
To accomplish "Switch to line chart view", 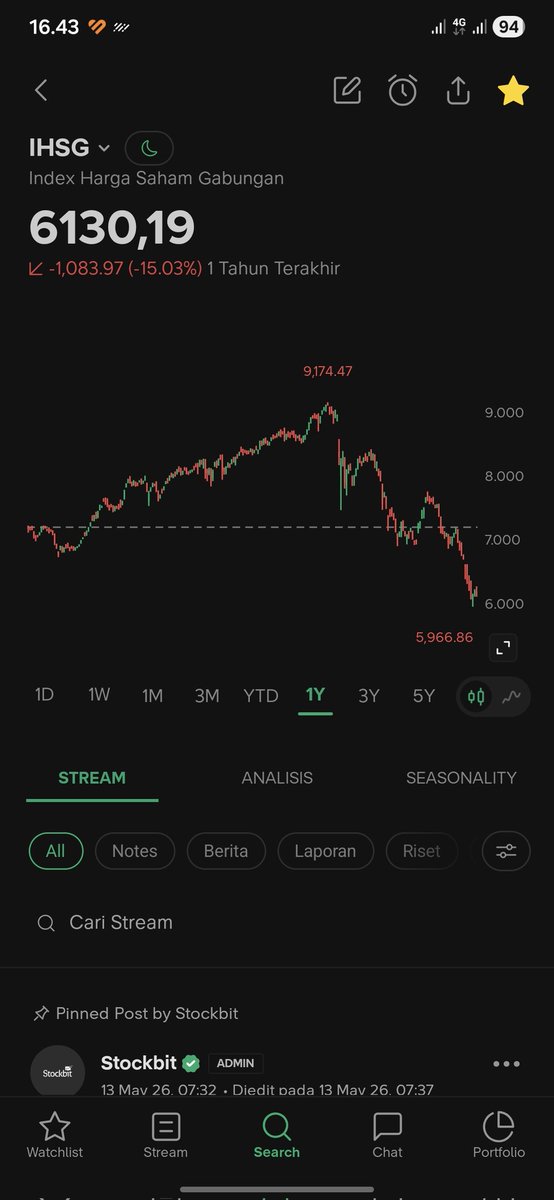I will coord(512,696).
